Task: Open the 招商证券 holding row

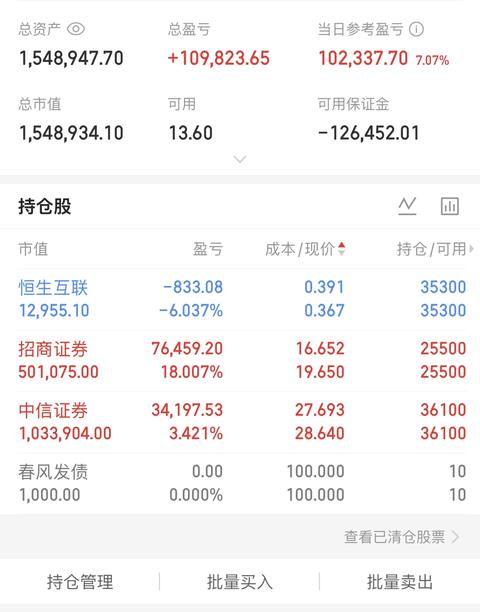Action: click(x=242, y=360)
